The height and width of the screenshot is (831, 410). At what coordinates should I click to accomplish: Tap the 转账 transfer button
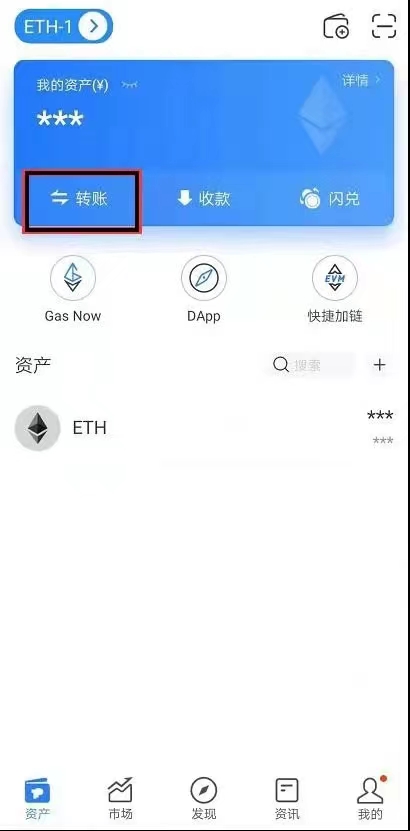82,200
